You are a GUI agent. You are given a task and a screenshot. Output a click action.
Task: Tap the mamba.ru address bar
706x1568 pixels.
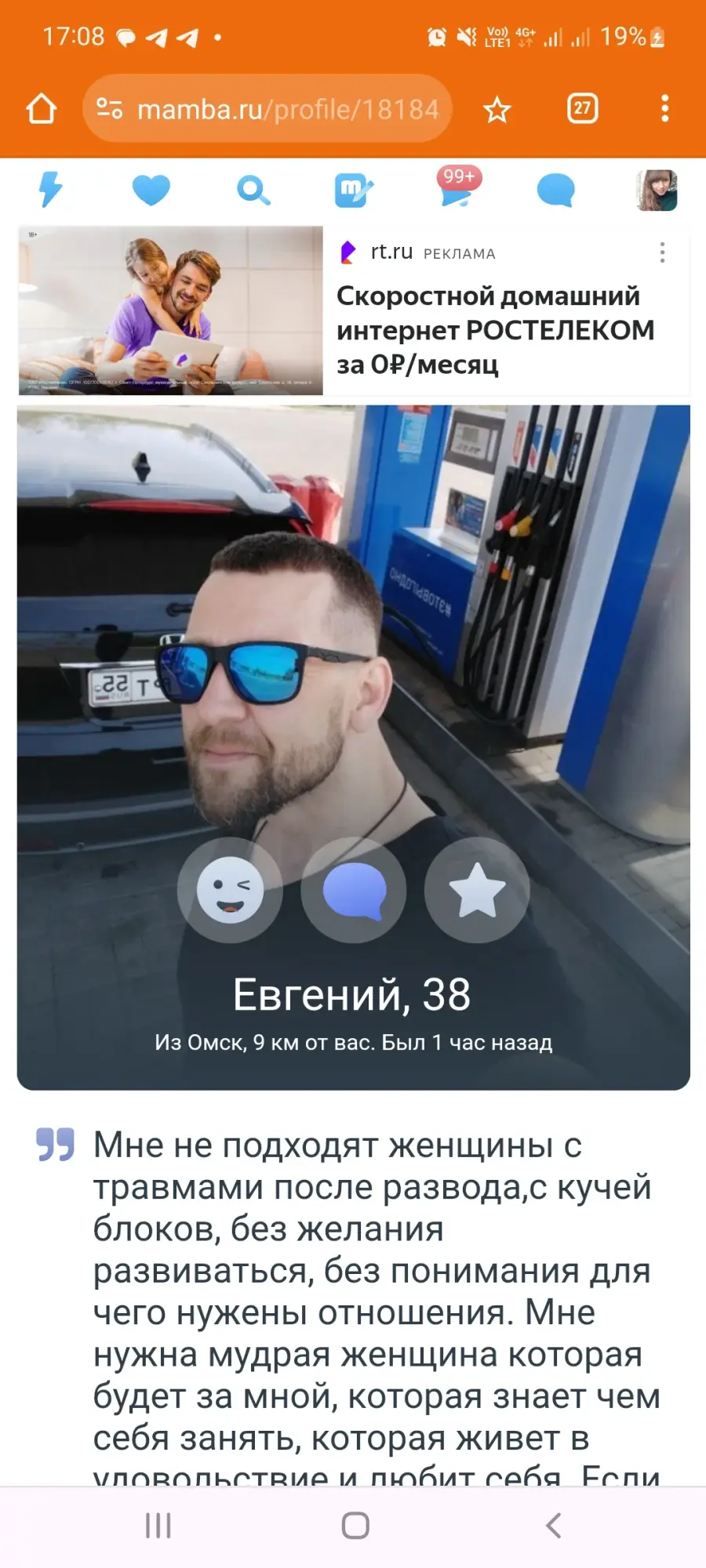[267, 109]
